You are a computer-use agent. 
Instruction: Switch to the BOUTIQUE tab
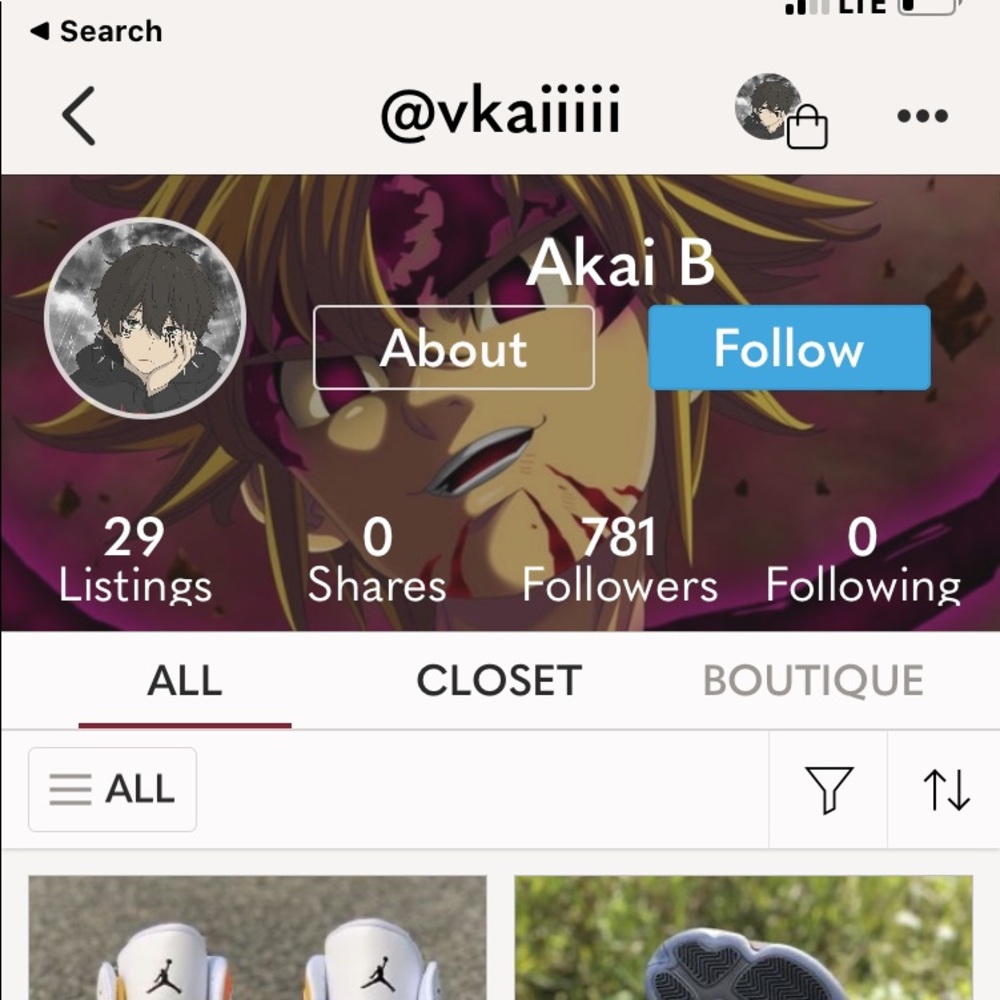coord(813,681)
